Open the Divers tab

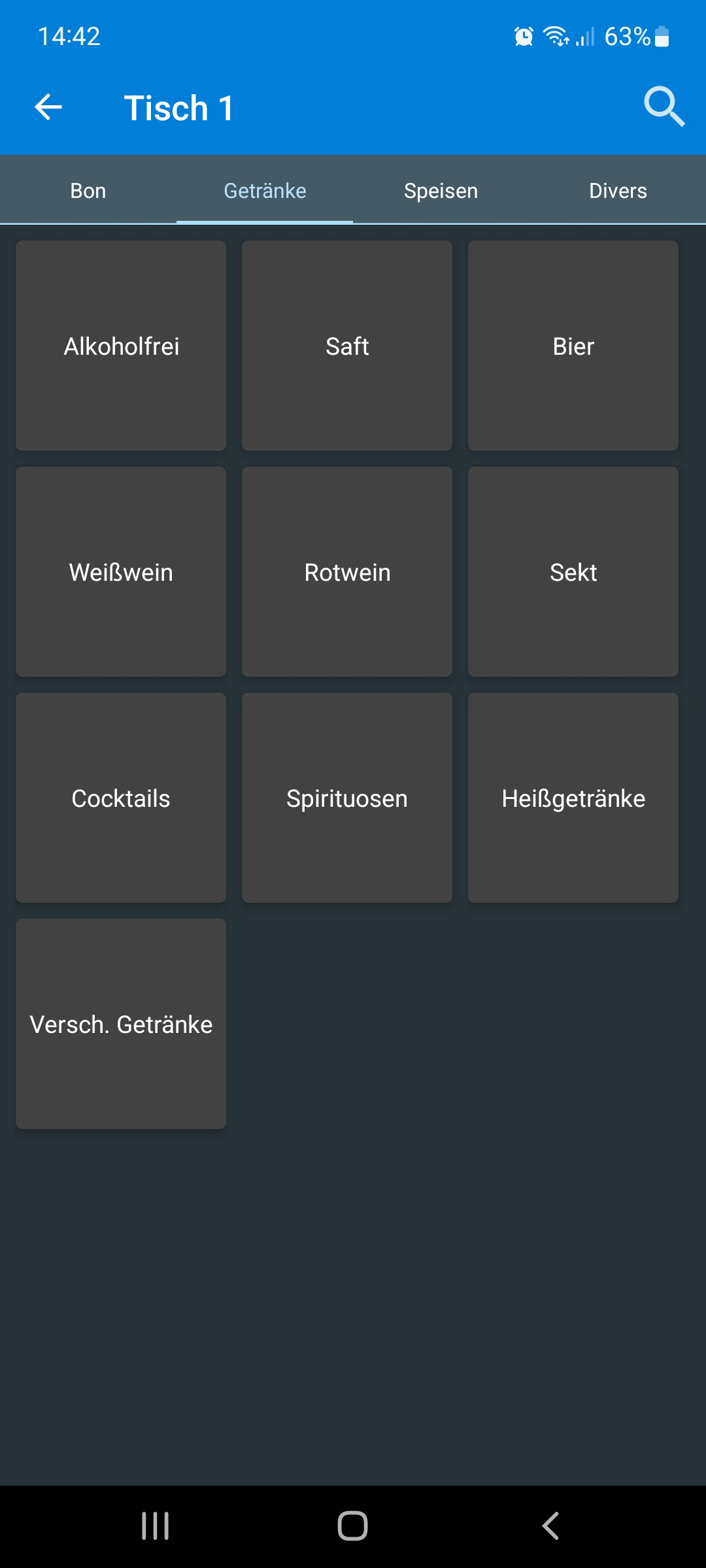click(618, 190)
